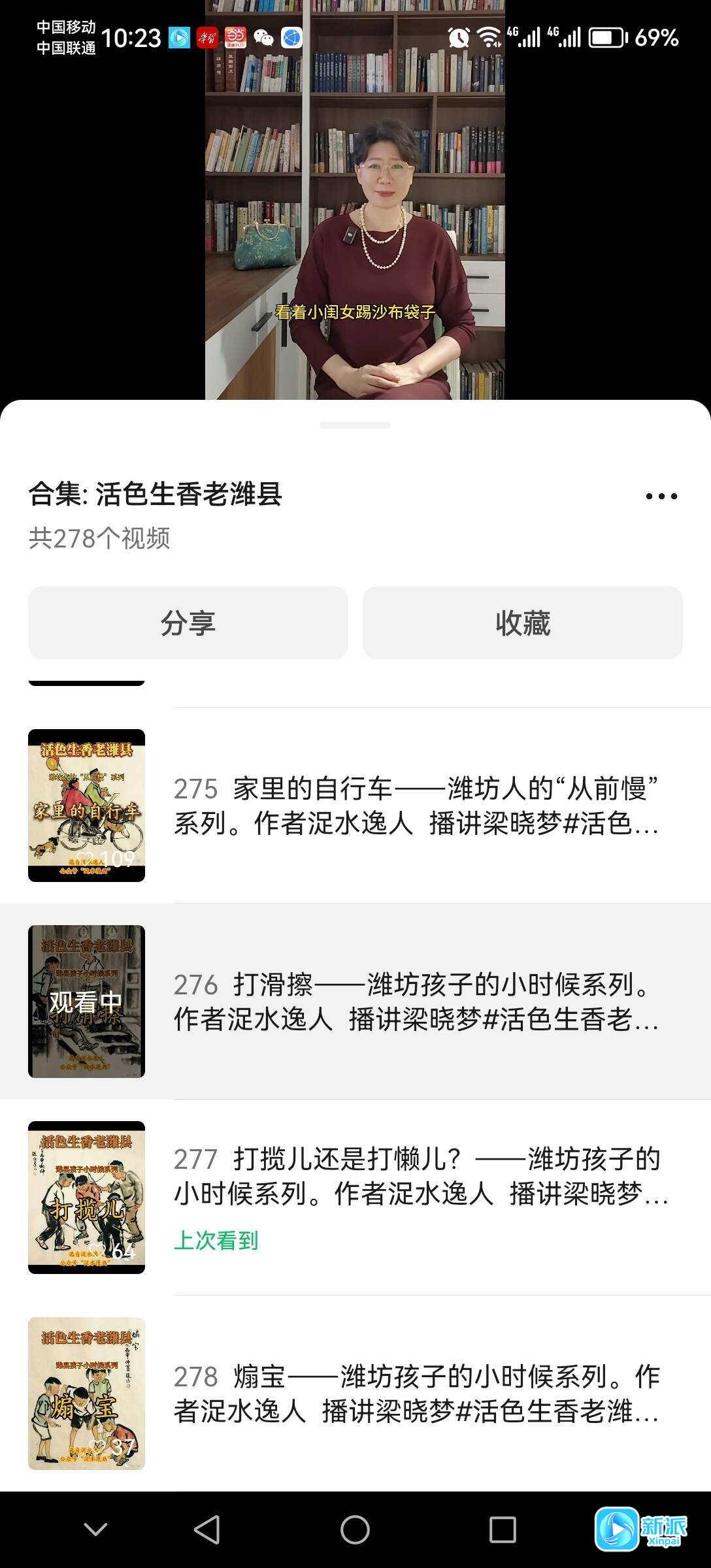Tap the playing video above the collection sheet
Viewport: 711px width, 1568px height.
(355, 196)
